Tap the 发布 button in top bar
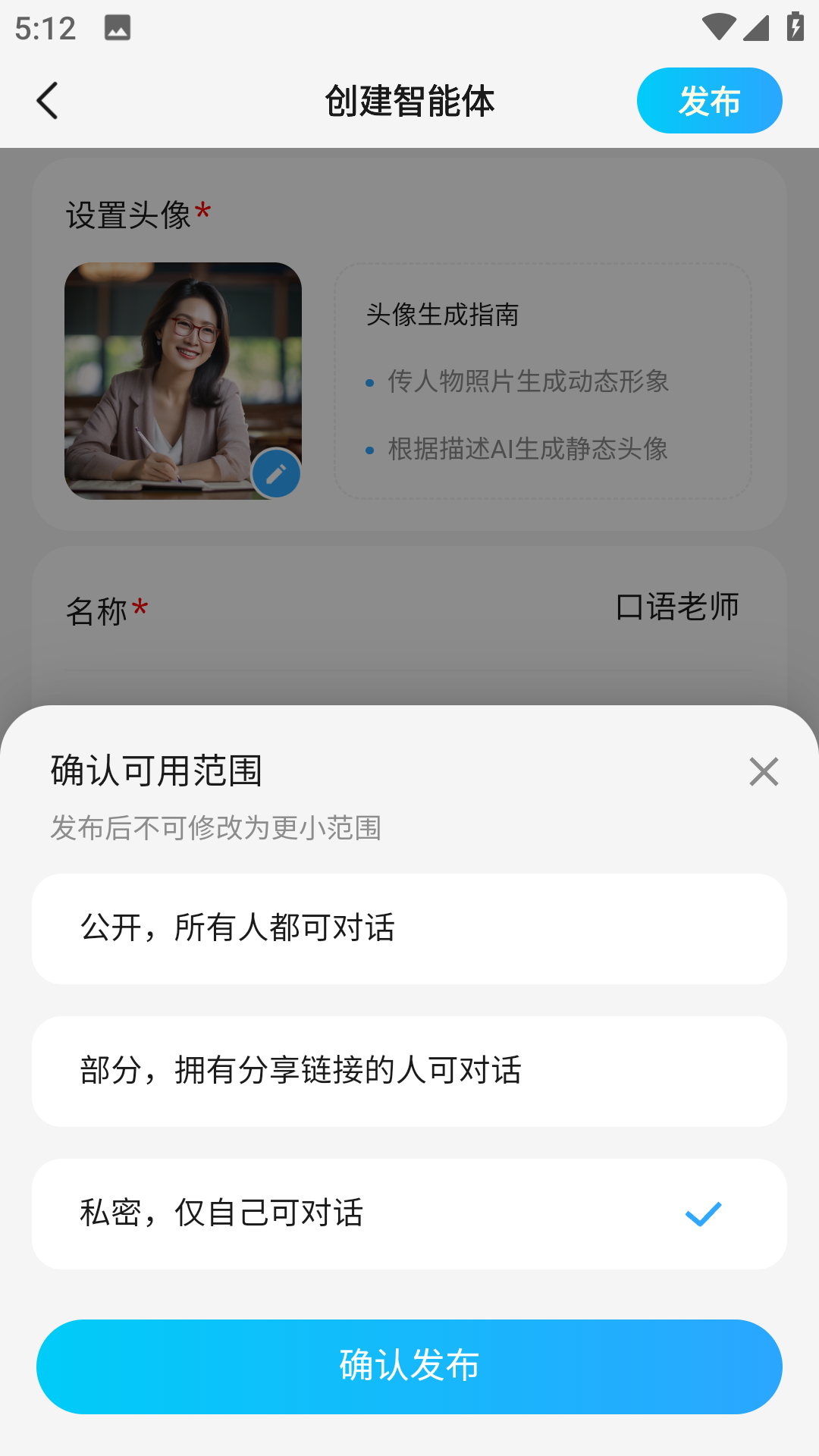The image size is (819, 1456). pos(709,101)
